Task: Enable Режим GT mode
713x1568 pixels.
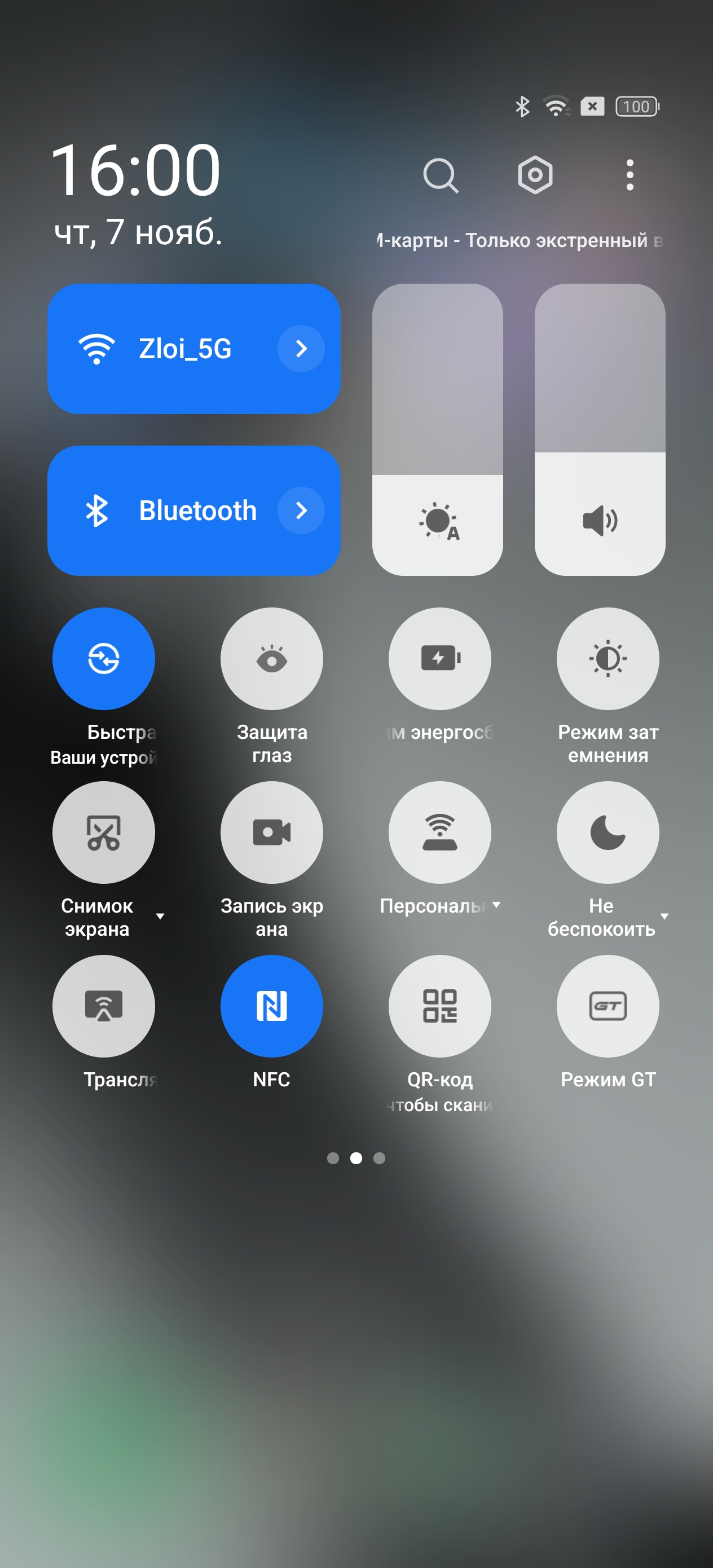Action: (608, 1006)
